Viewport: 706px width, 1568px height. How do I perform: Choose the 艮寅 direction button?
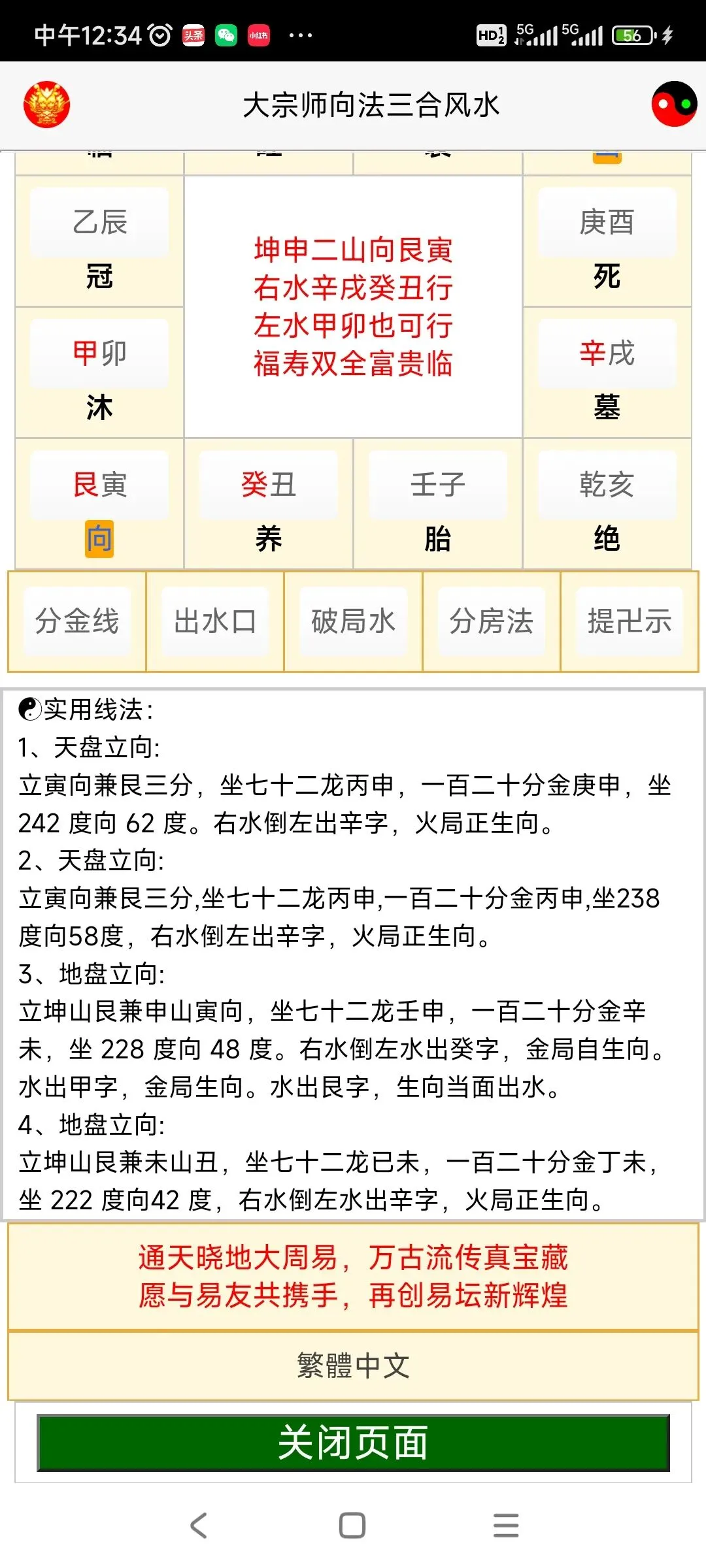pos(99,485)
